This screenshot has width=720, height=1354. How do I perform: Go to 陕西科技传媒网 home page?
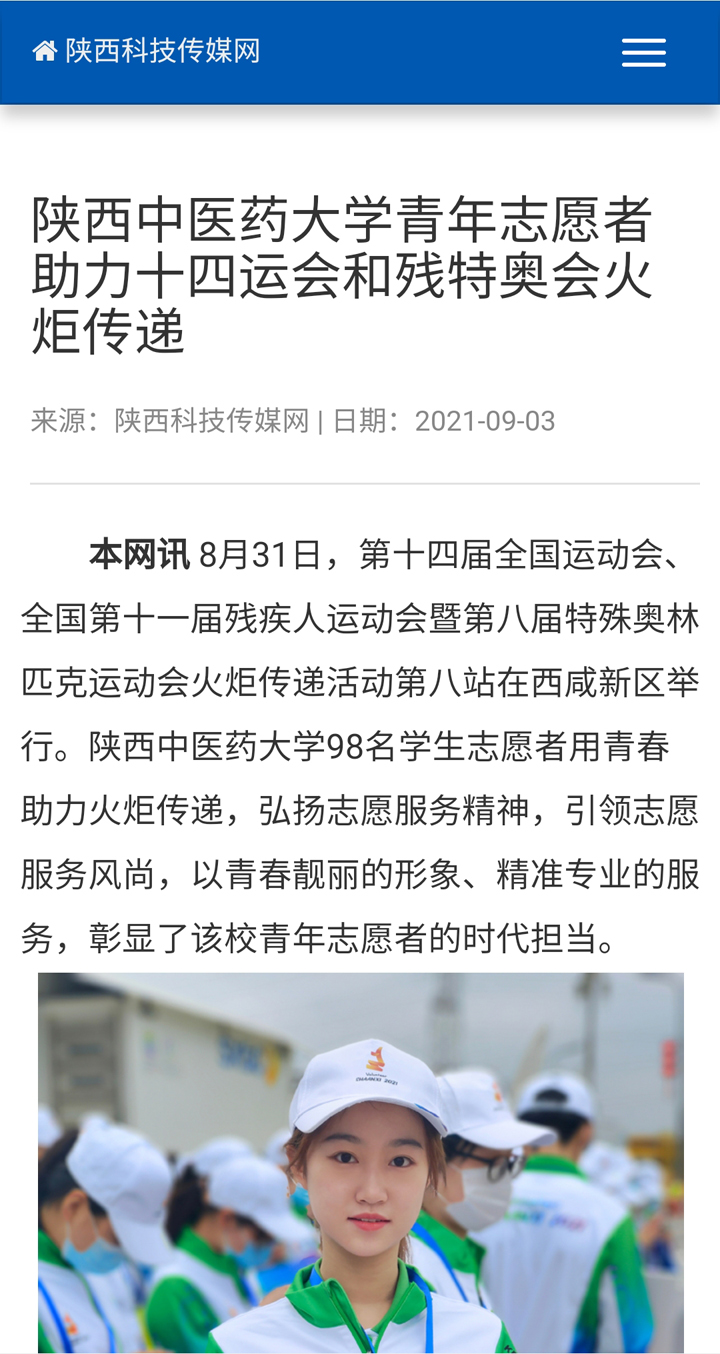pos(147,51)
